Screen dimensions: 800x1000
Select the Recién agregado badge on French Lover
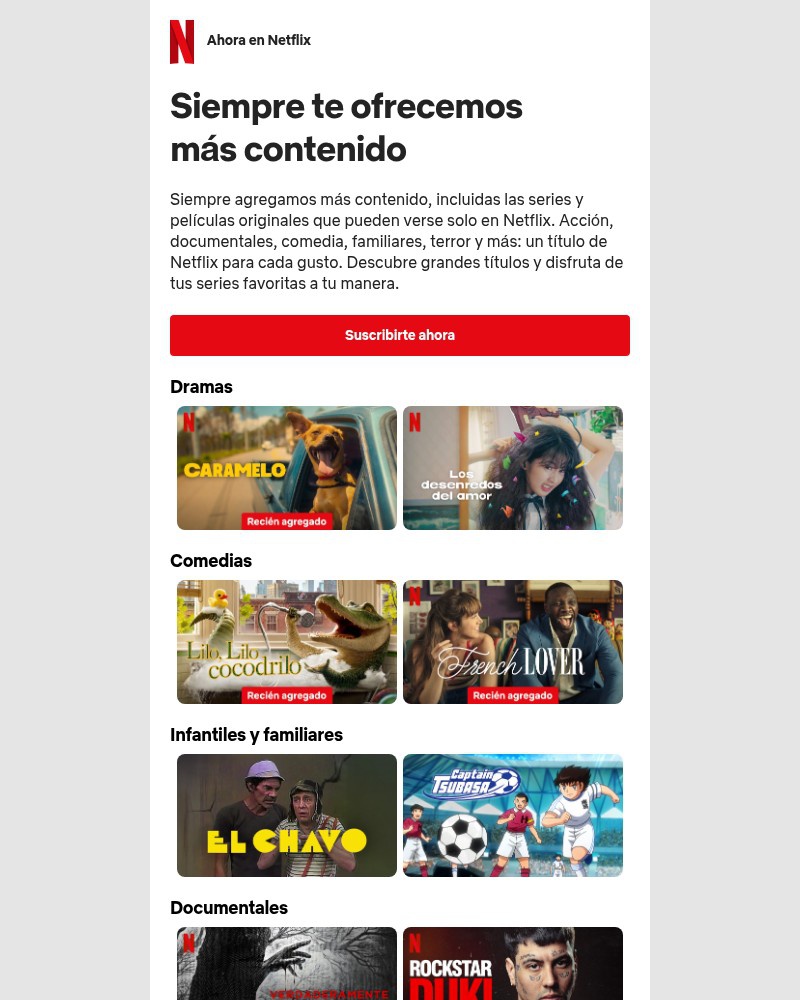513,695
